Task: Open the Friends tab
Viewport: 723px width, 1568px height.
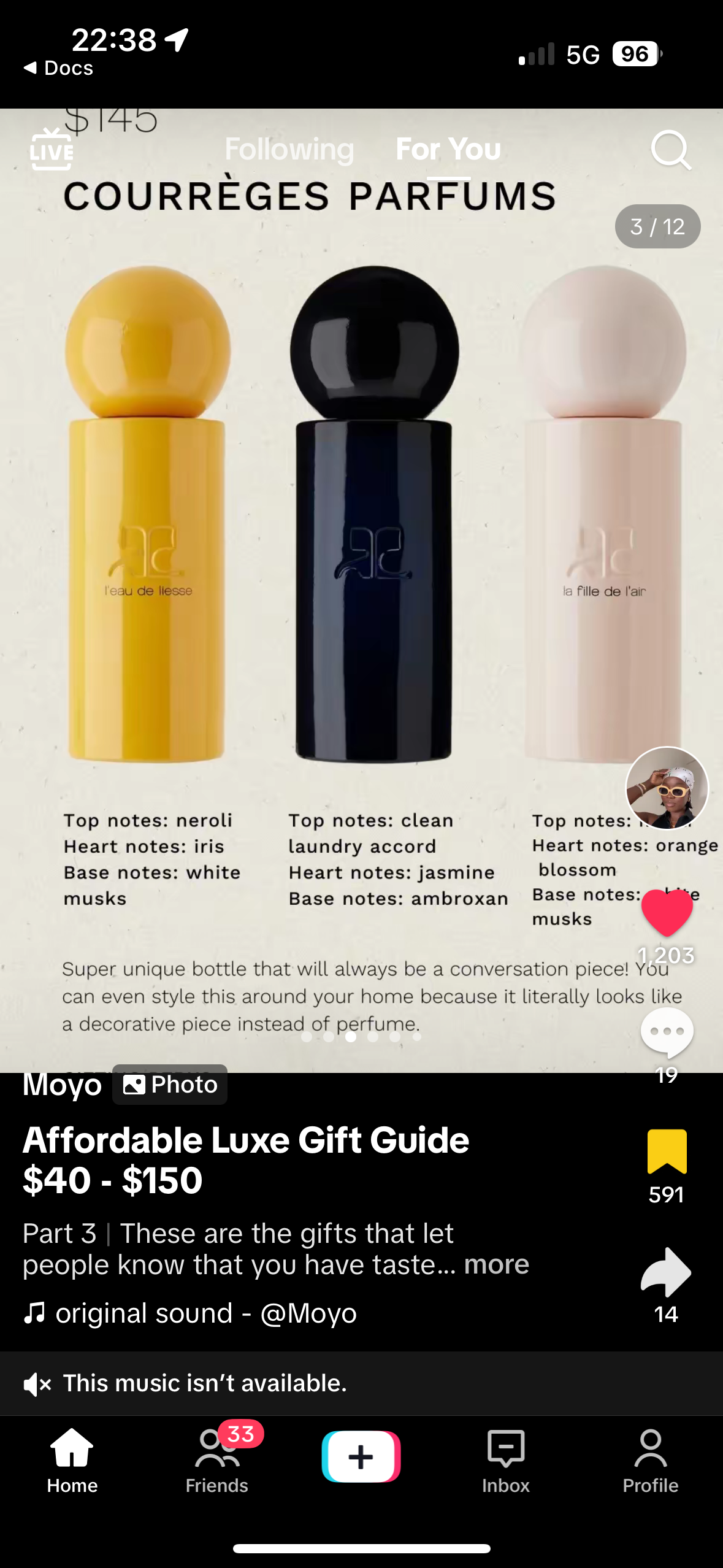Action: (x=216, y=1460)
